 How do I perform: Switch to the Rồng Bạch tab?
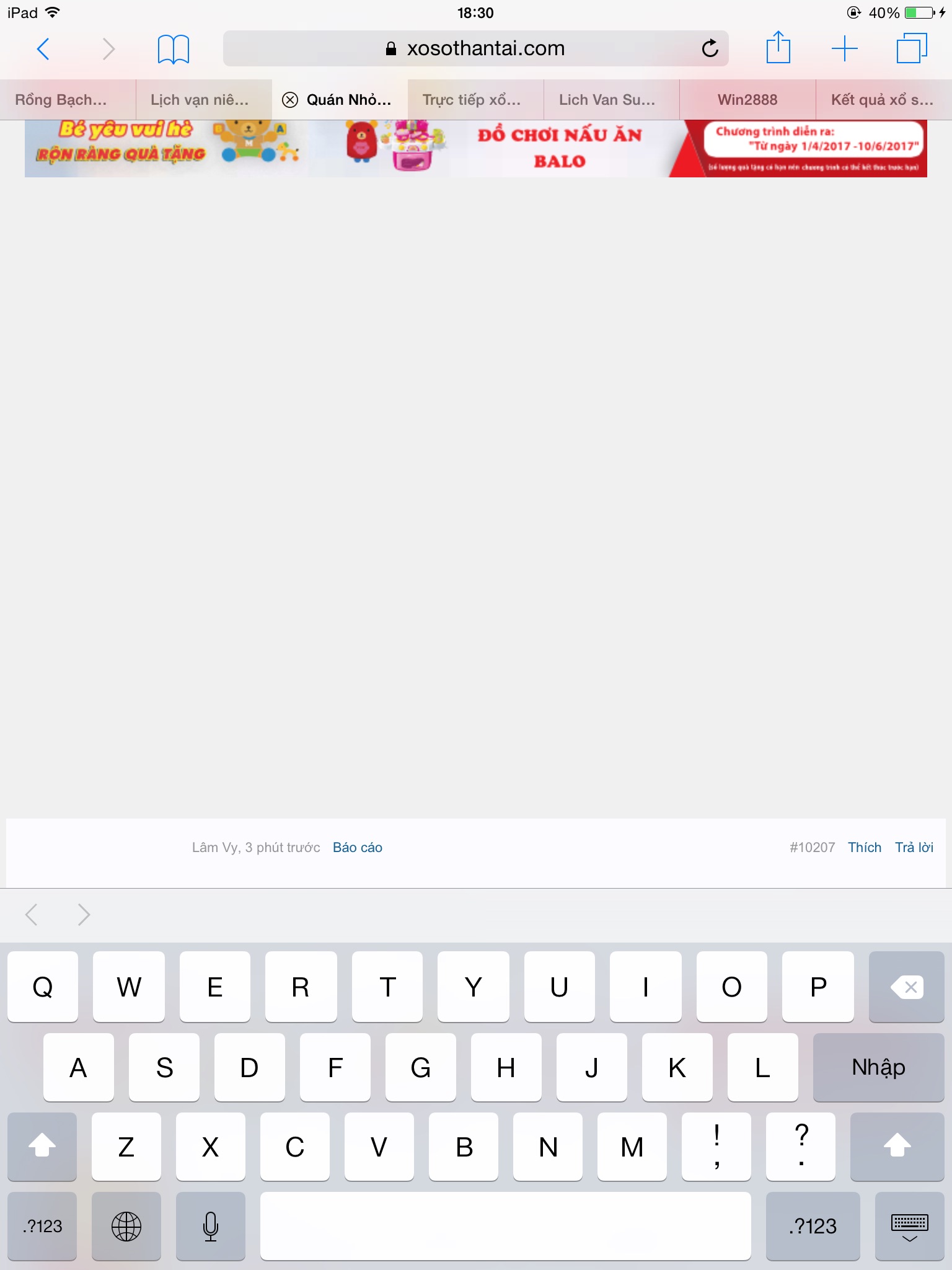[x=61, y=100]
